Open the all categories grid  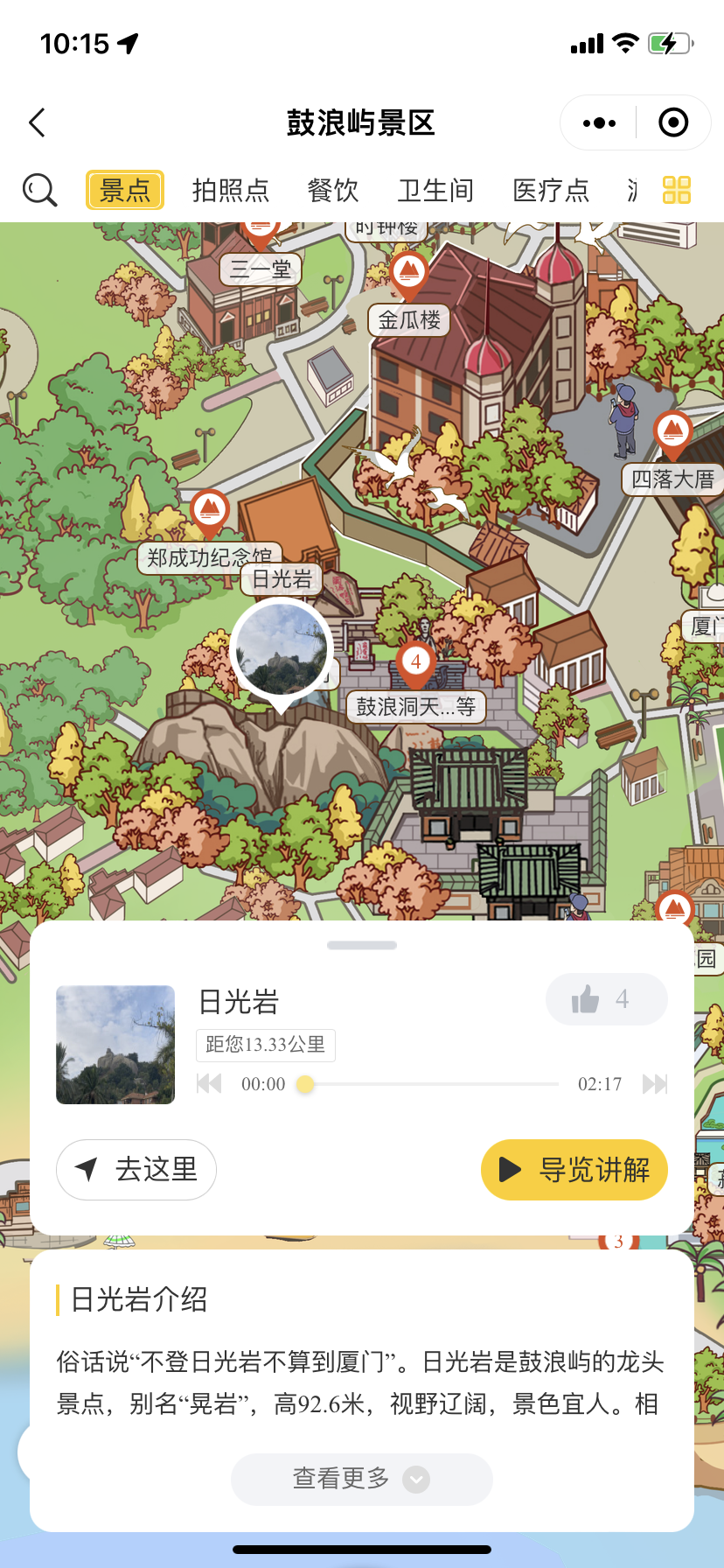pyautogui.click(x=677, y=190)
